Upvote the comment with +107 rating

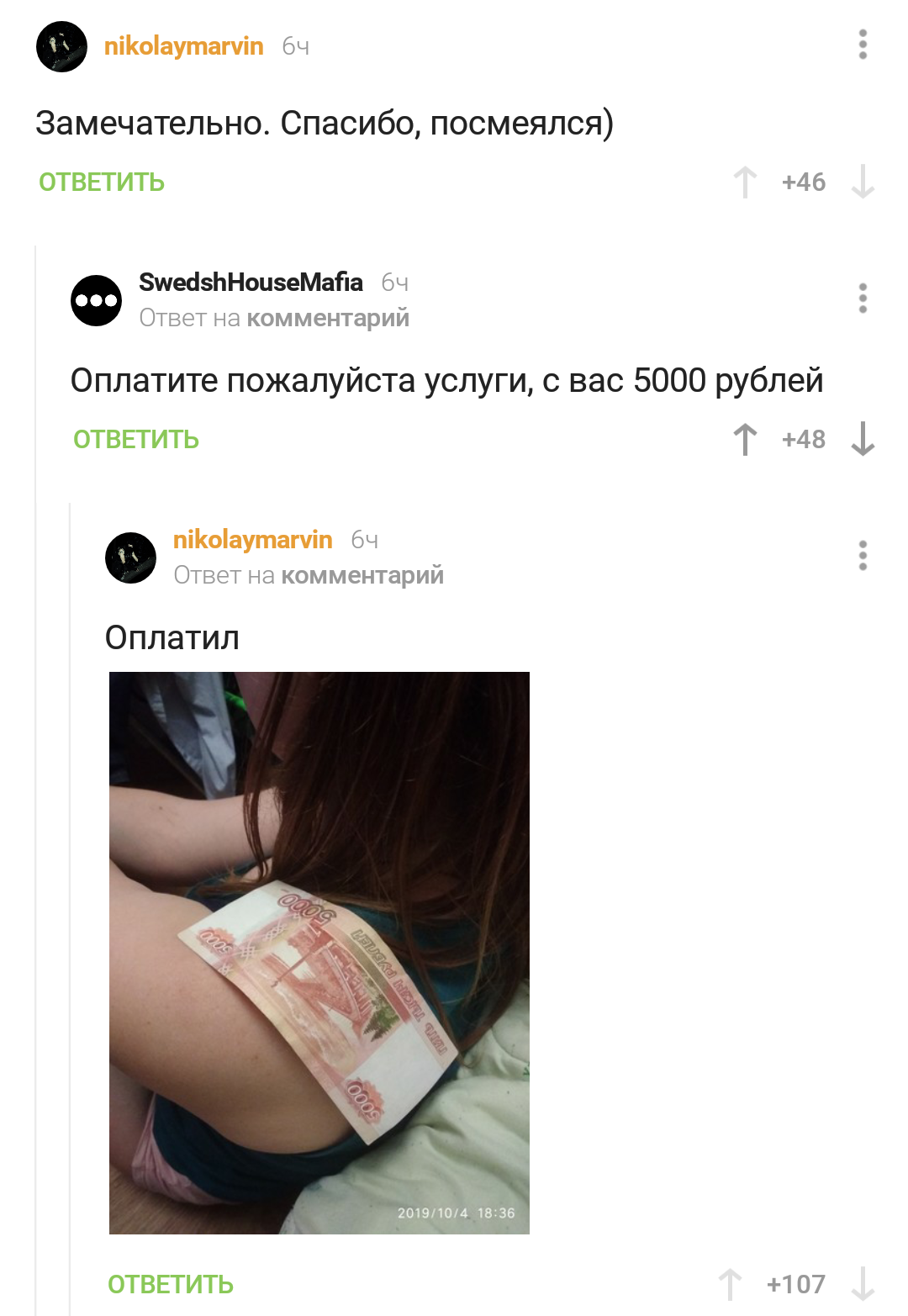(730, 1285)
